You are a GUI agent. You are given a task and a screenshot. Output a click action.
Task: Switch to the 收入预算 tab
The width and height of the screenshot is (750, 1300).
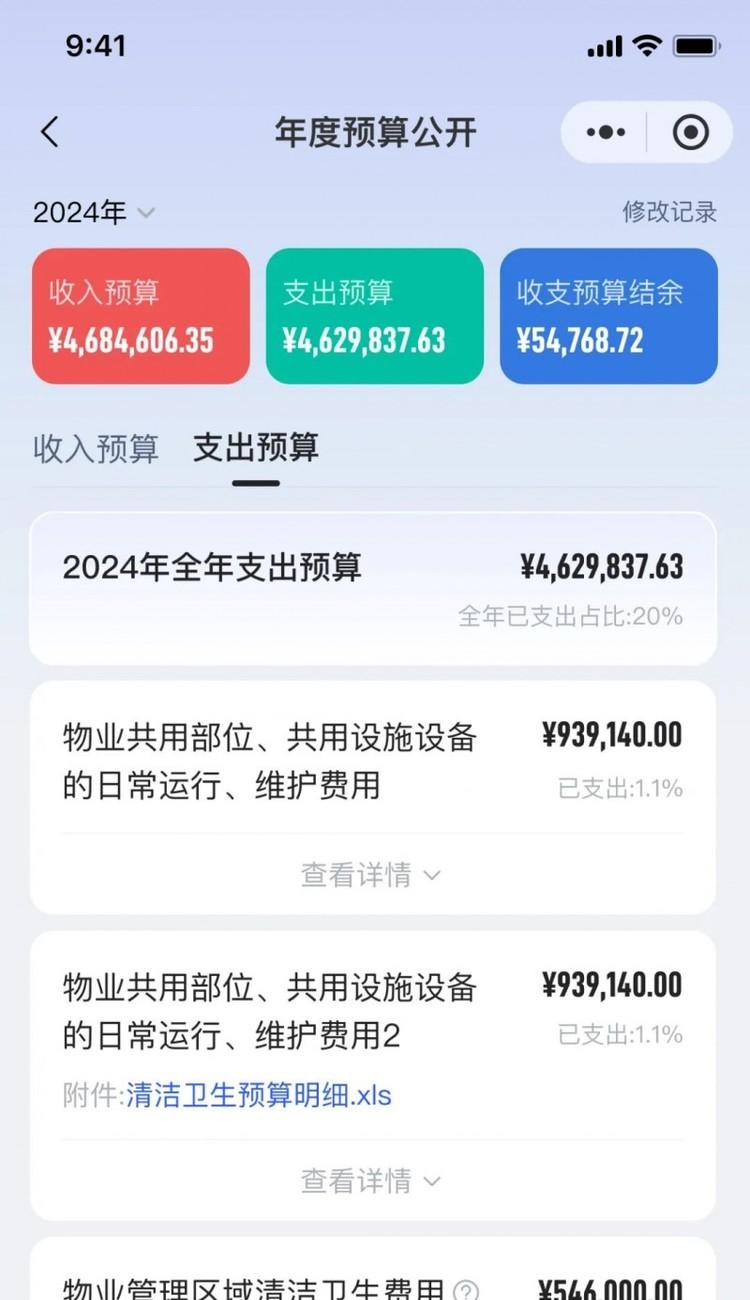click(x=96, y=448)
